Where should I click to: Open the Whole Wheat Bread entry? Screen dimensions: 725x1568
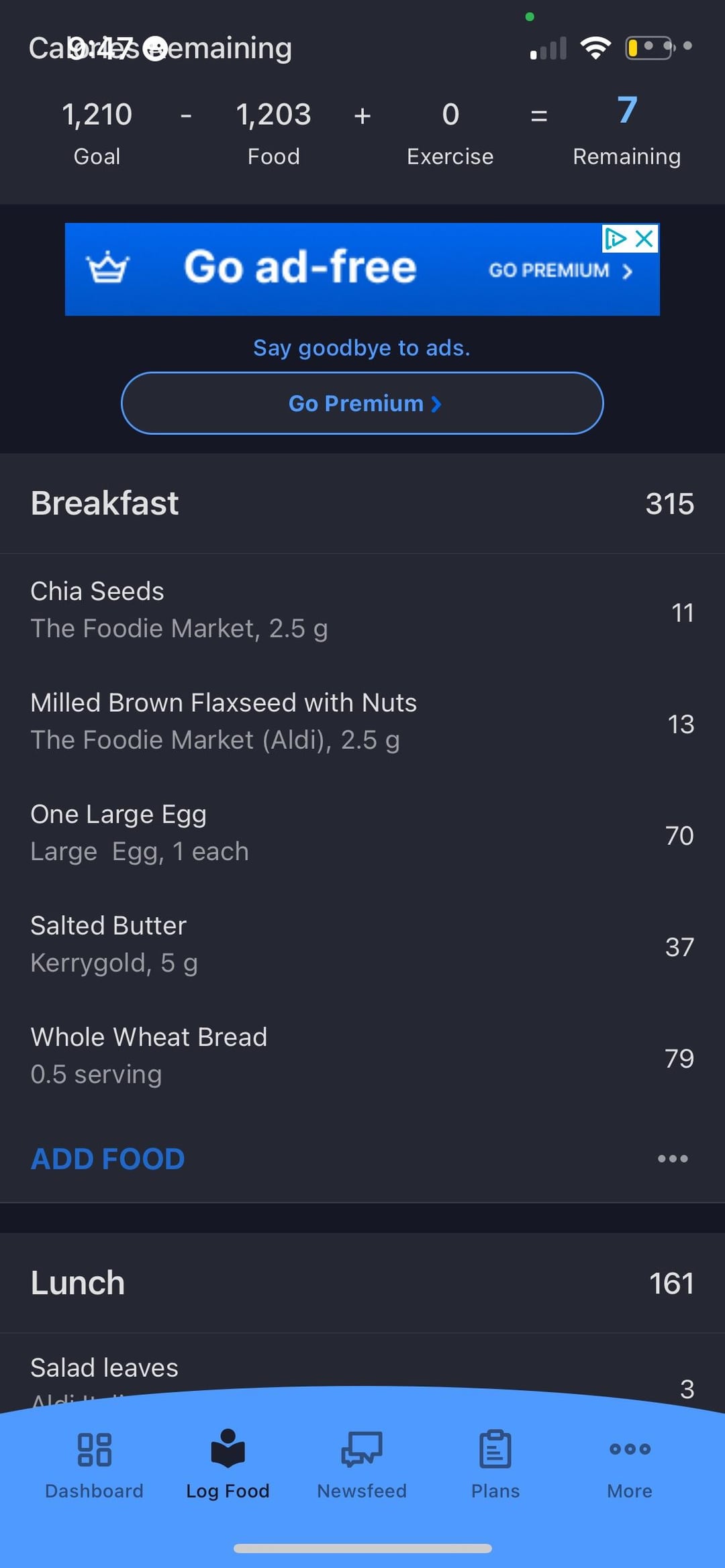362,1055
